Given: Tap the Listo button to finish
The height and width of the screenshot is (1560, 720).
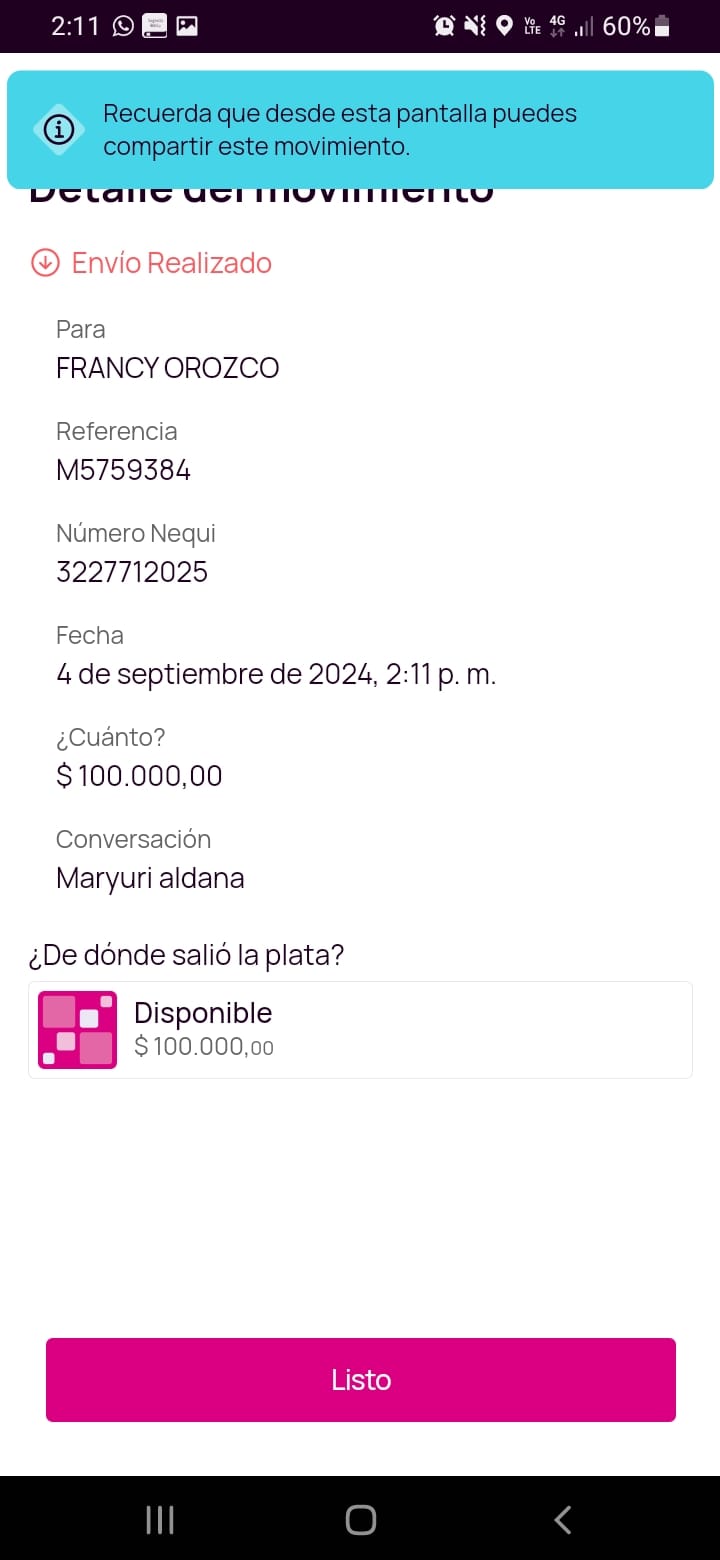Looking at the screenshot, I should [x=360, y=1379].
